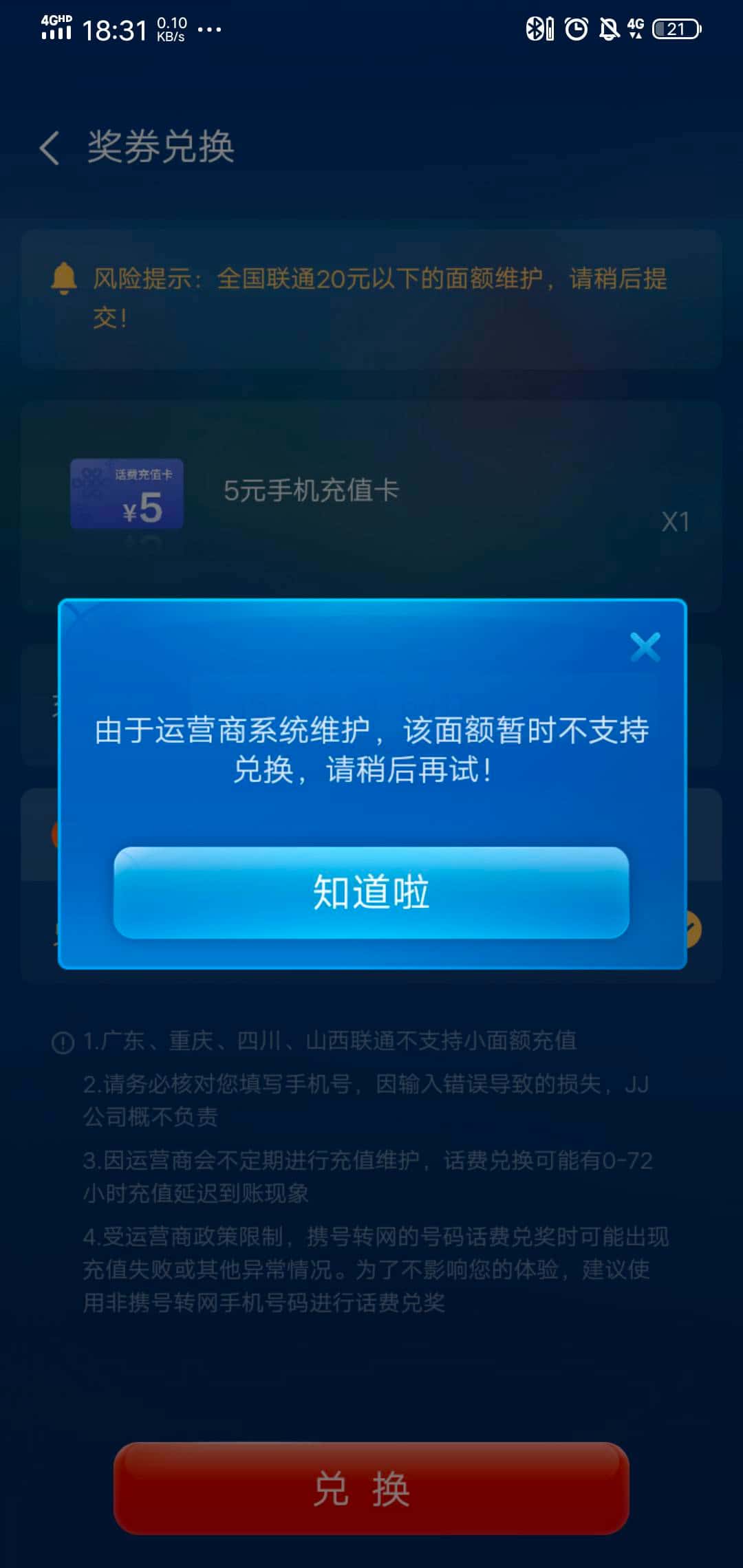Tap notice 4 about 携号转网 numbers

coord(371,1276)
